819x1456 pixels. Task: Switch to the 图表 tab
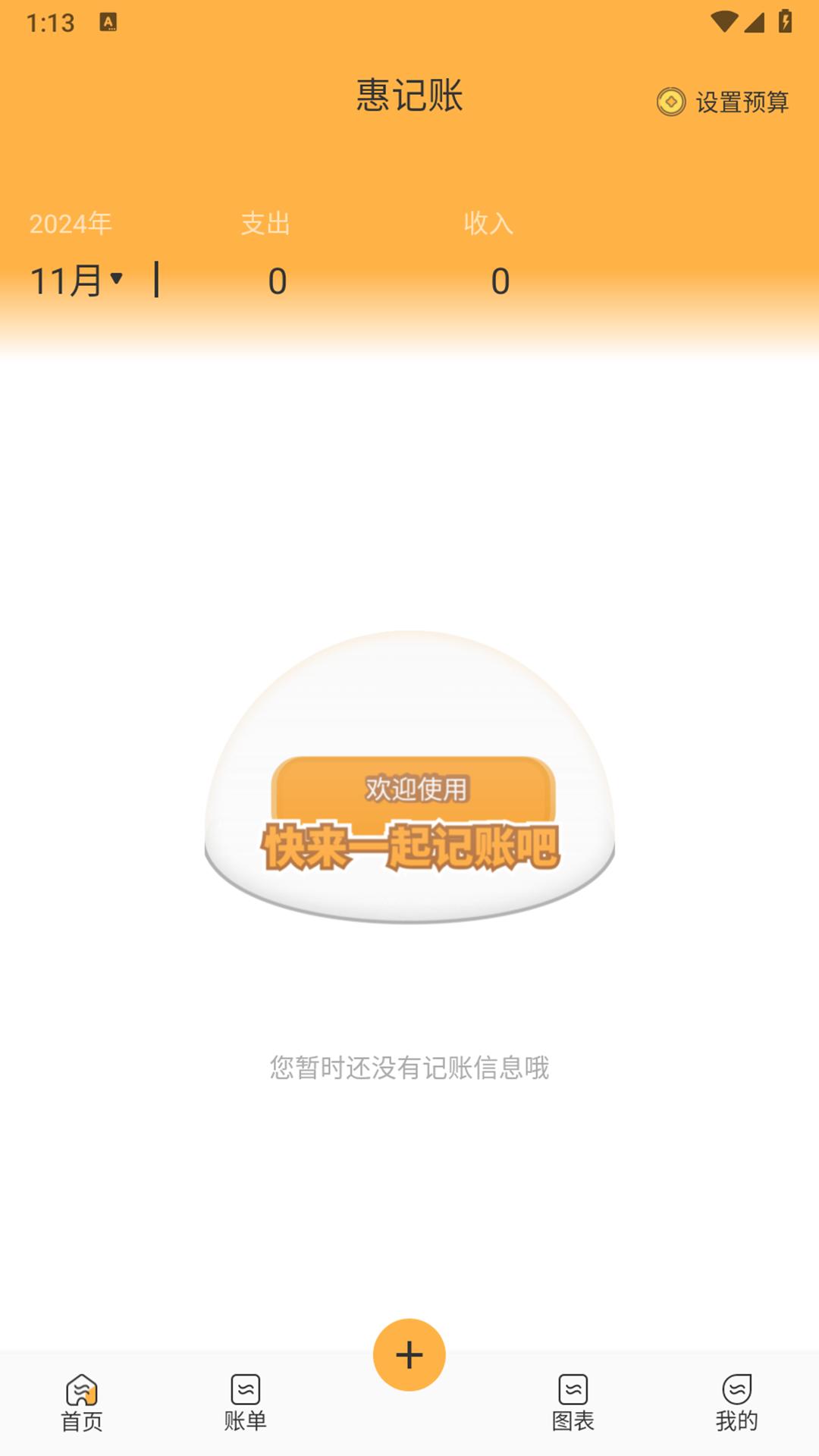tap(573, 1403)
